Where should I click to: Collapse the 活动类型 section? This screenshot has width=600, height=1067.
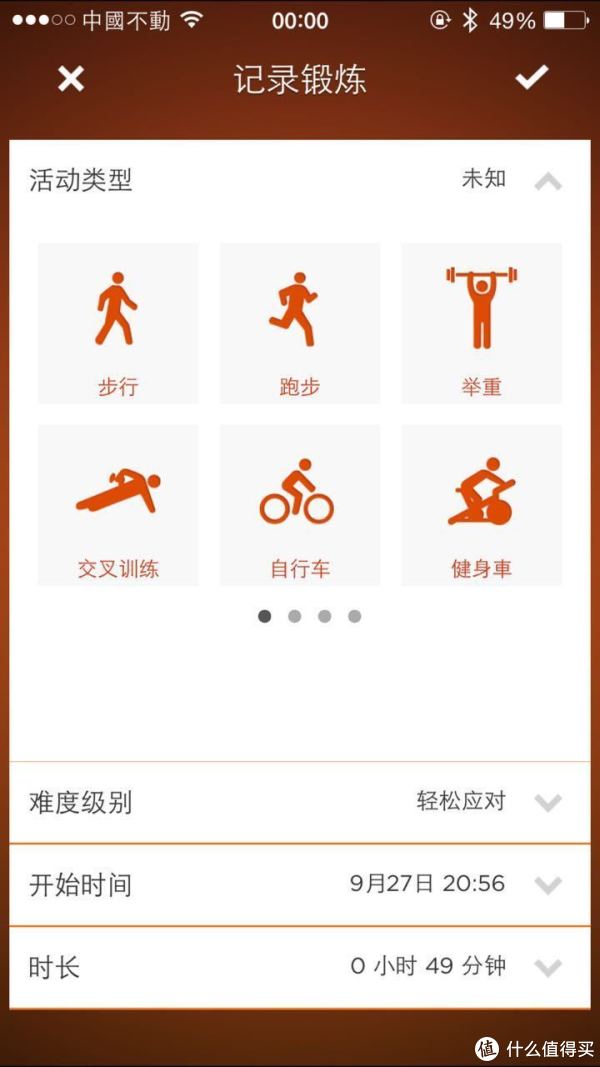547,182
